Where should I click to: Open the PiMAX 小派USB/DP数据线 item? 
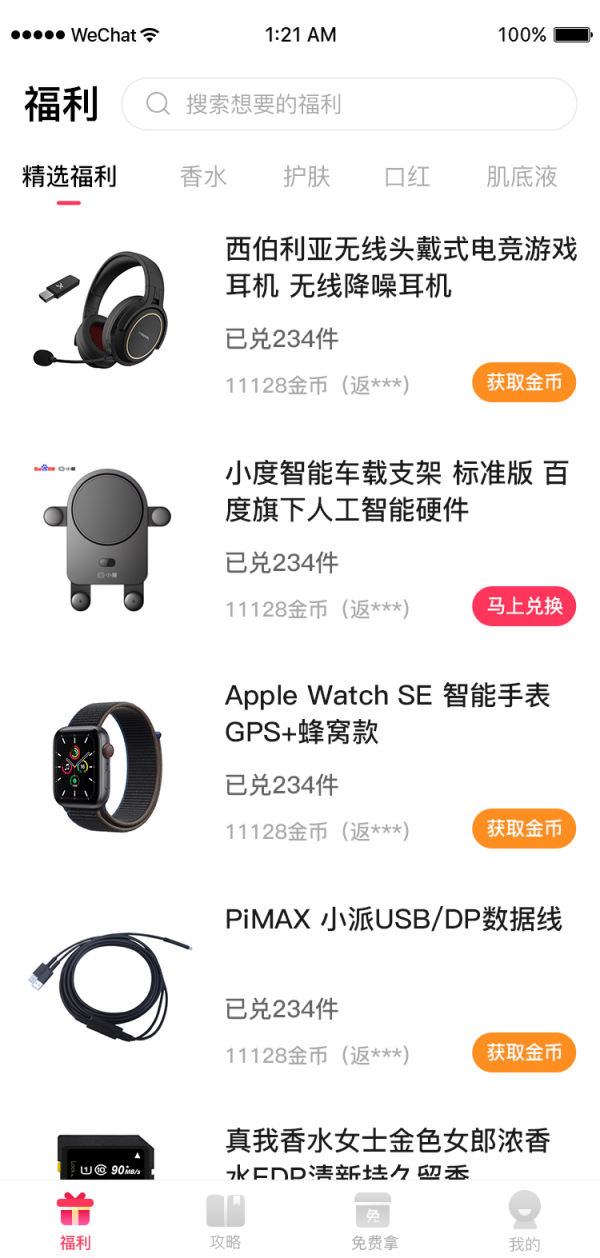(x=393, y=919)
